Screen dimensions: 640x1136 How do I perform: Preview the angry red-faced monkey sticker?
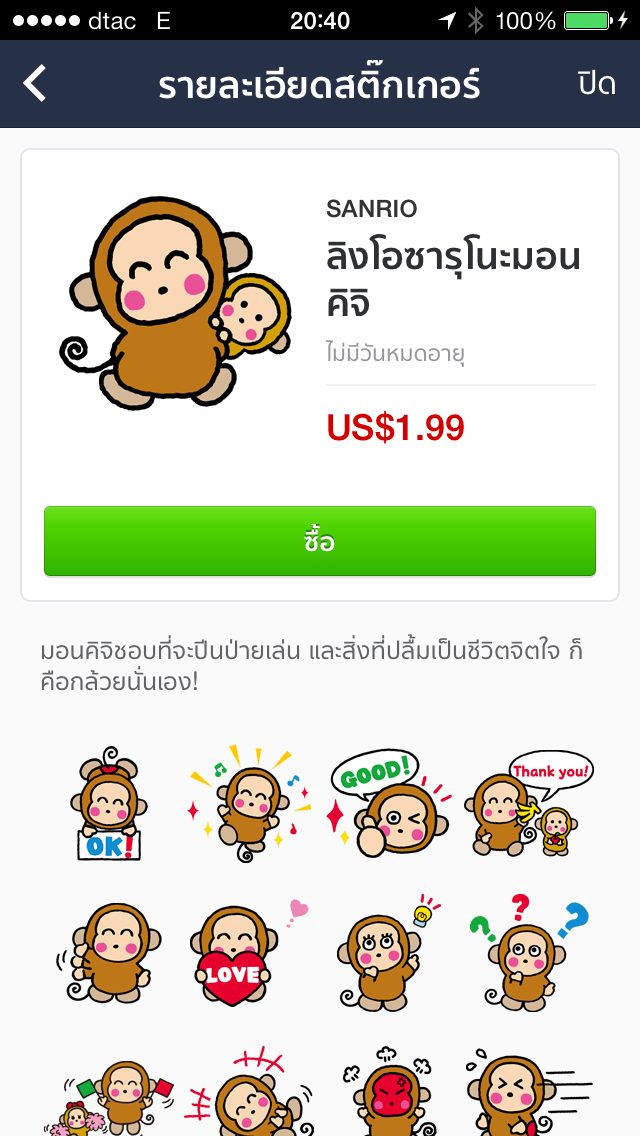388,1095
